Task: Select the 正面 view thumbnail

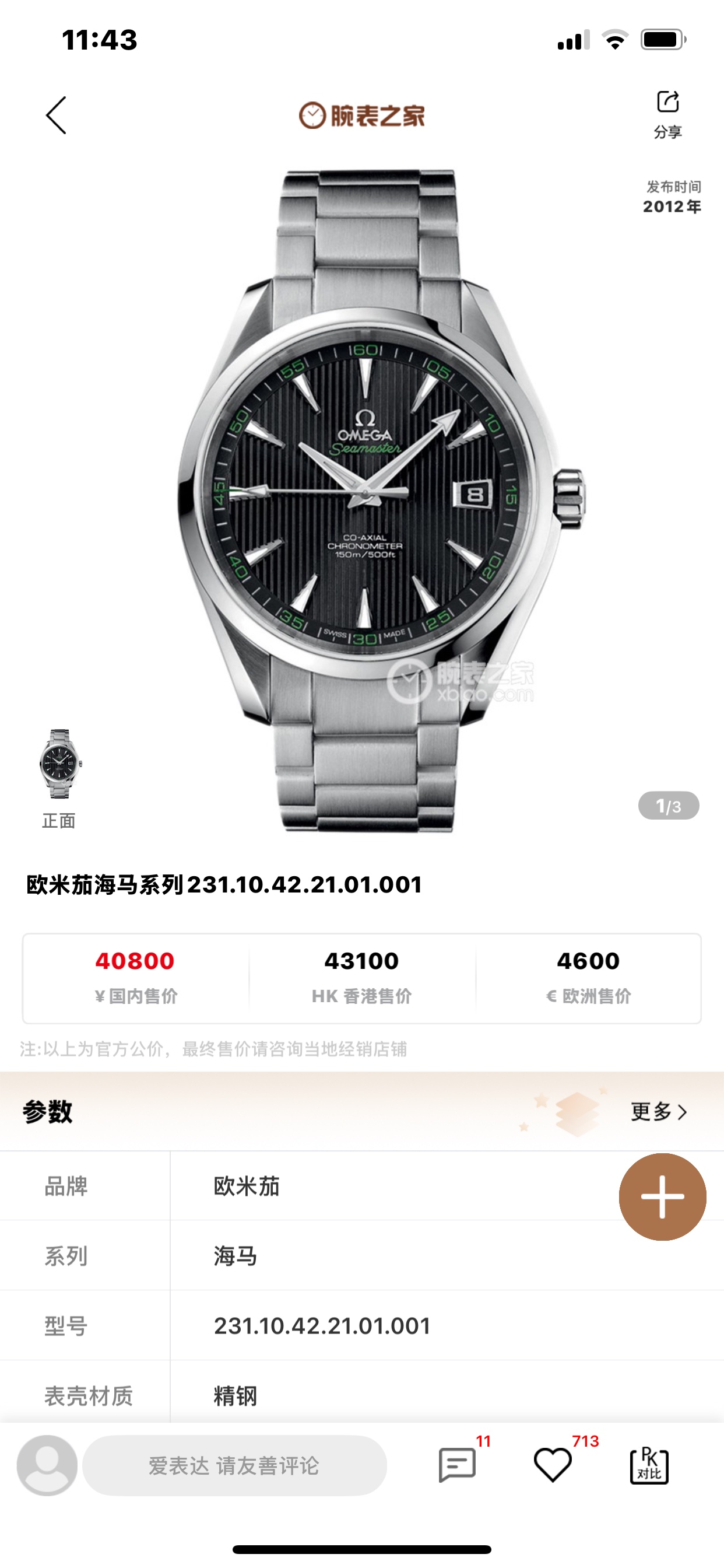Action: point(59,766)
